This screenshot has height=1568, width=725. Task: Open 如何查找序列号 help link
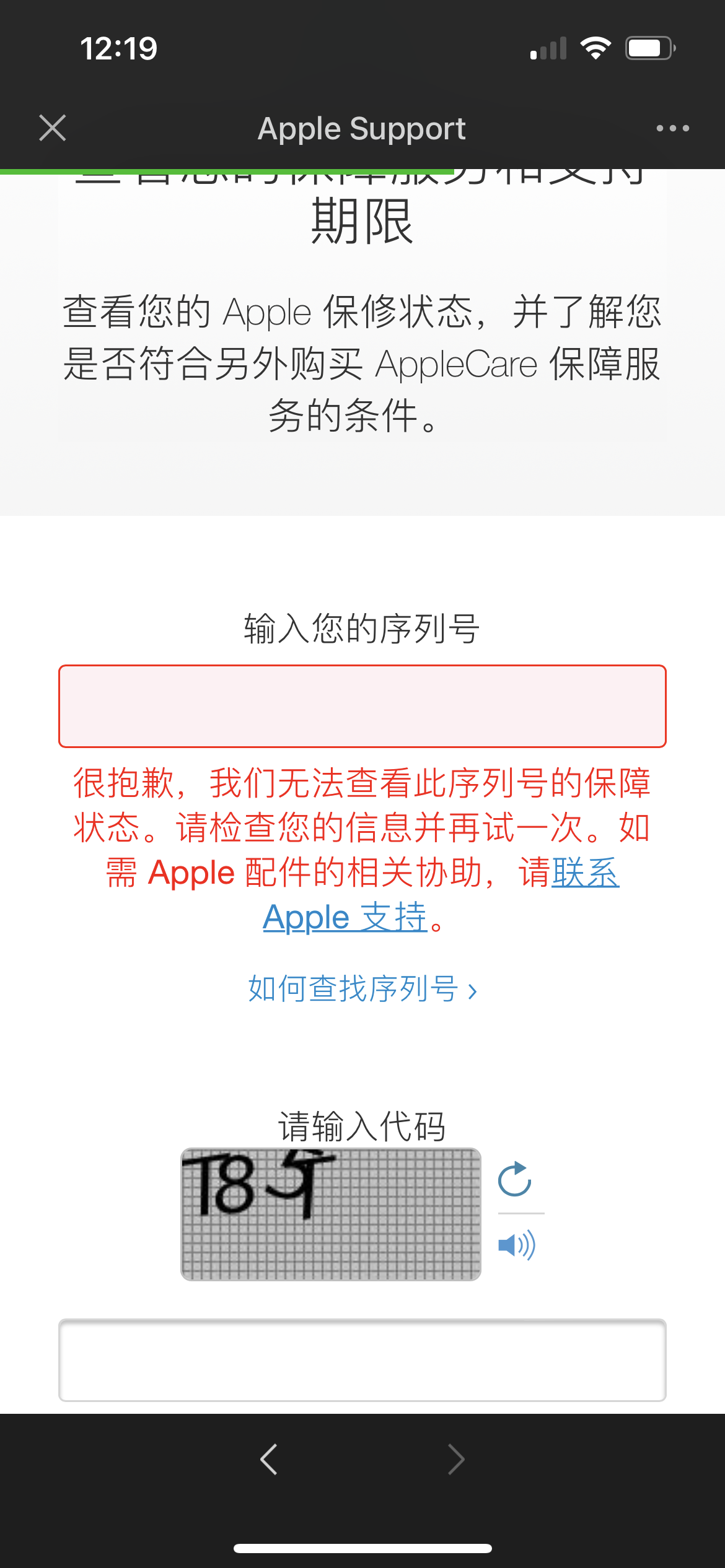point(362,988)
